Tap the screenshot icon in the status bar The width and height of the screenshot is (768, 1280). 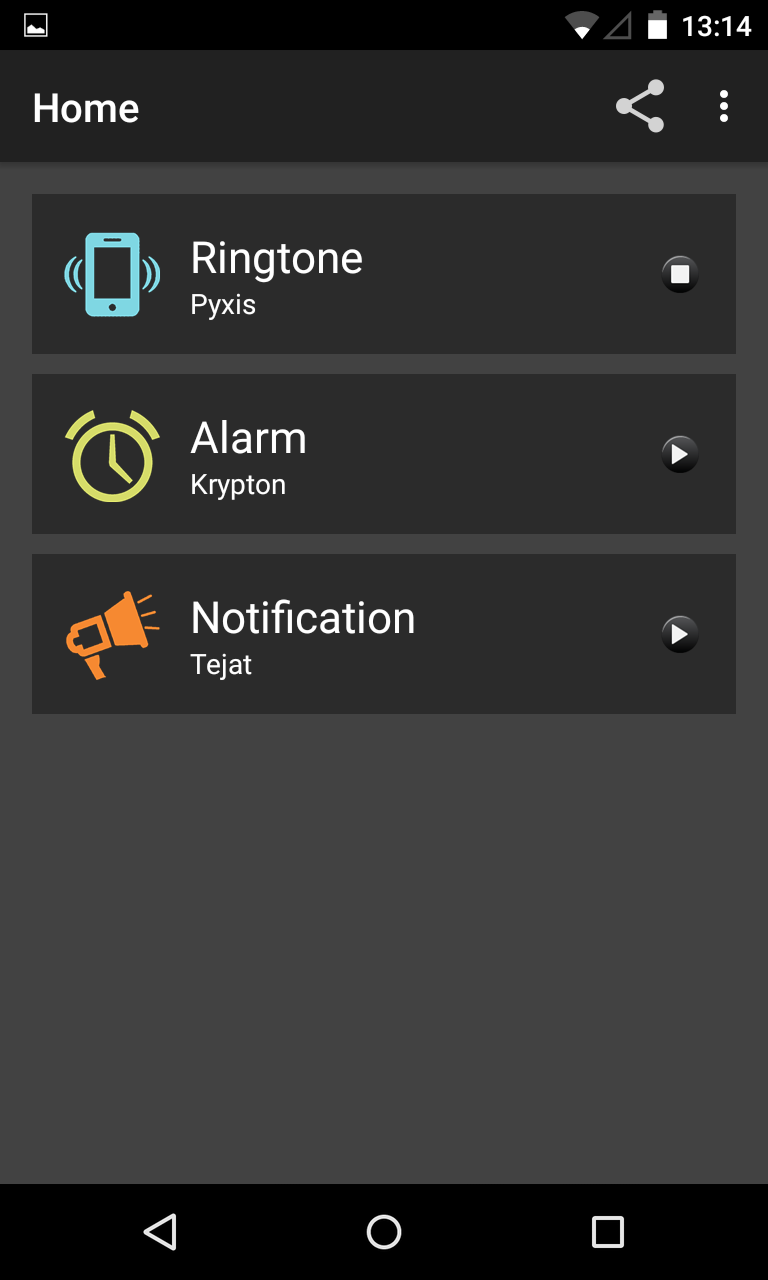click(36, 25)
